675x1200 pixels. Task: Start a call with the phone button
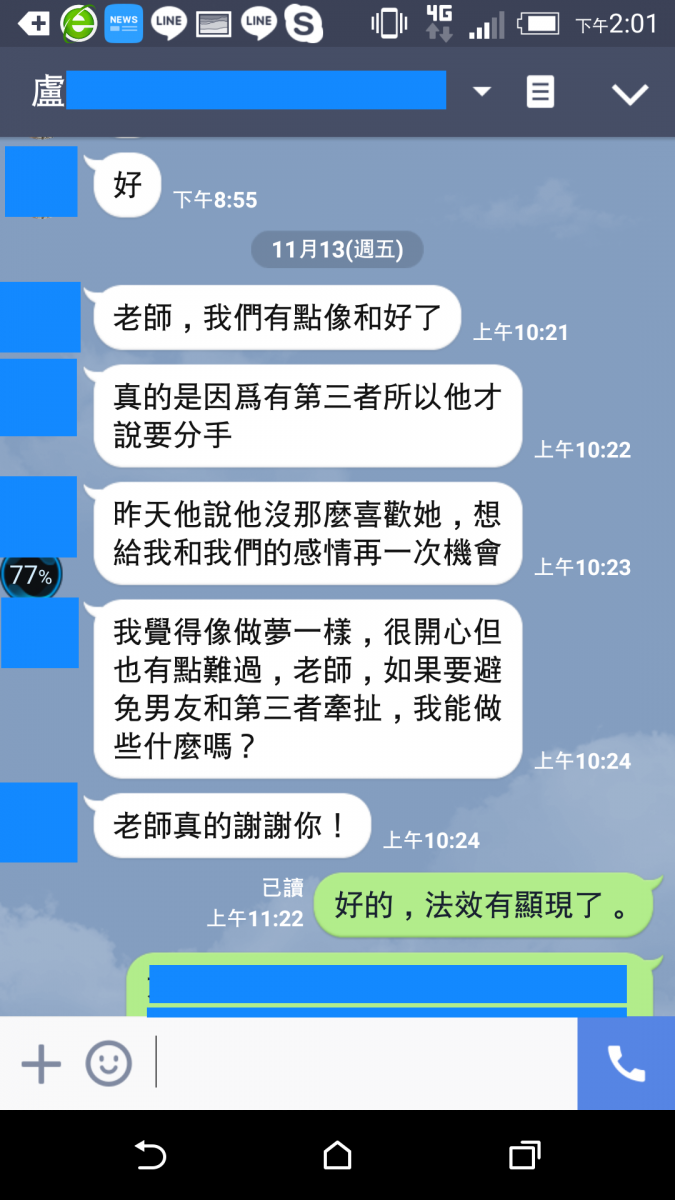(626, 1063)
